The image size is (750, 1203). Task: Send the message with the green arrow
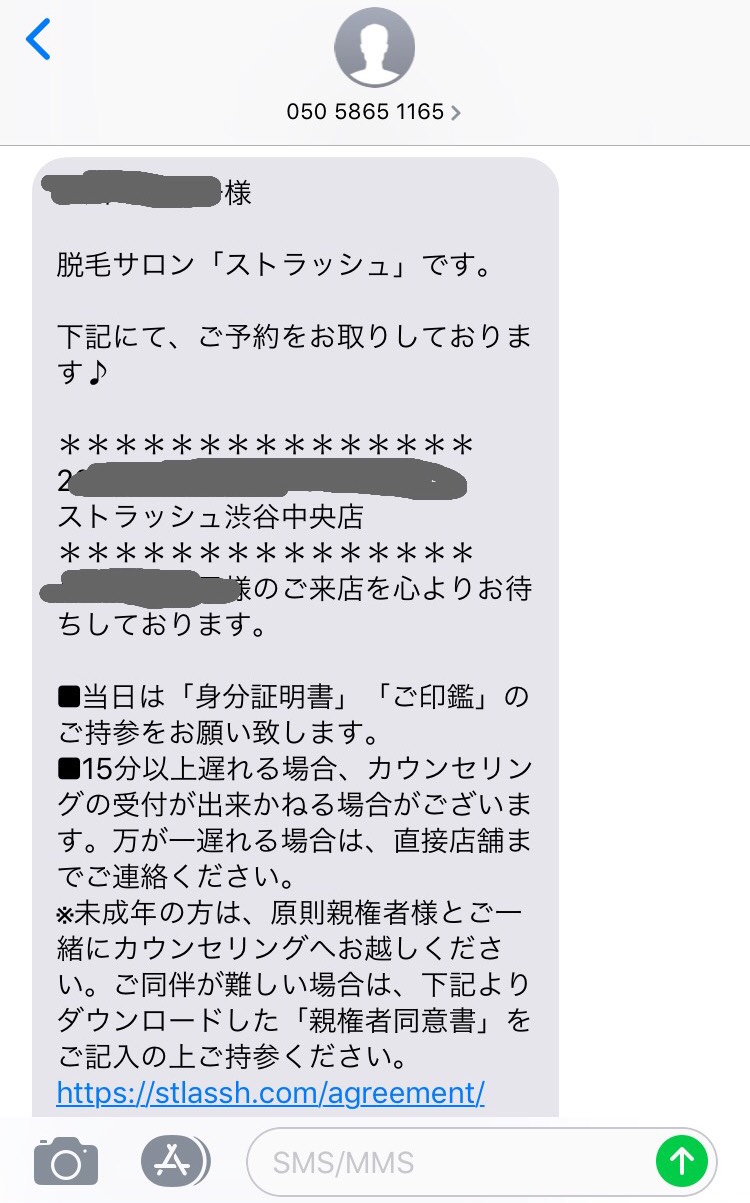coord(682,1161)
